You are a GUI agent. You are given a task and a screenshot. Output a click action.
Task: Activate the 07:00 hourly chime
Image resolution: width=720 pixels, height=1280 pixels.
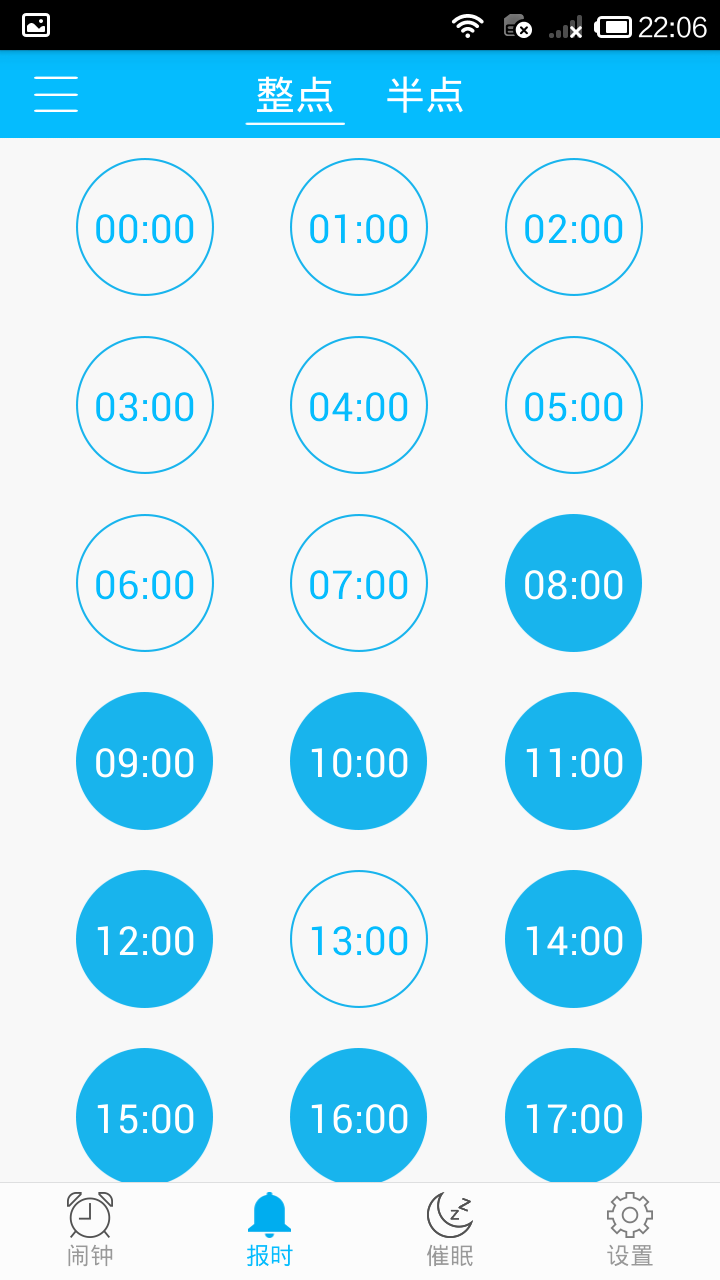359,583
